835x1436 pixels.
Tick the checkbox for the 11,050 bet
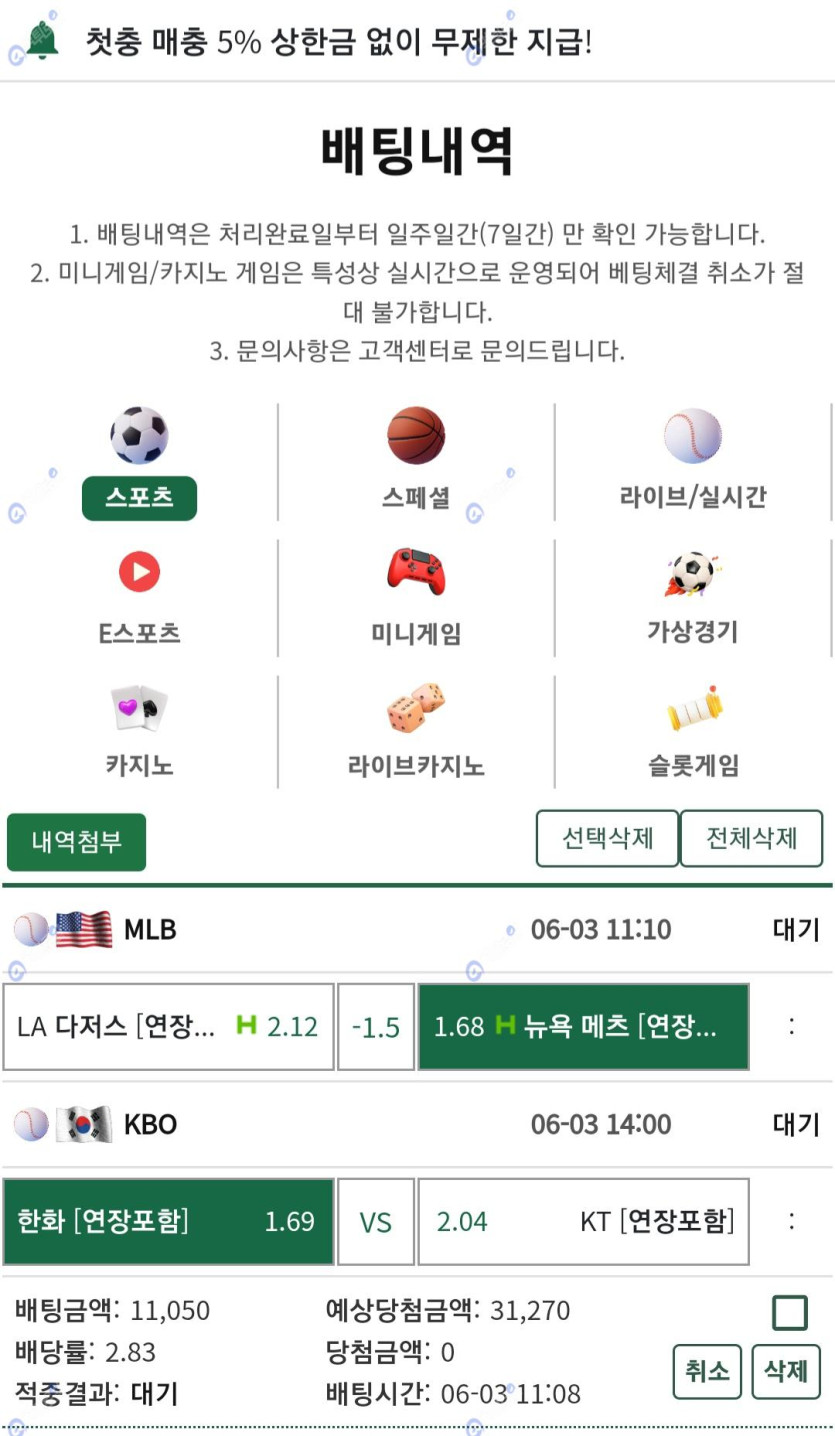(x=789, y=1312)
